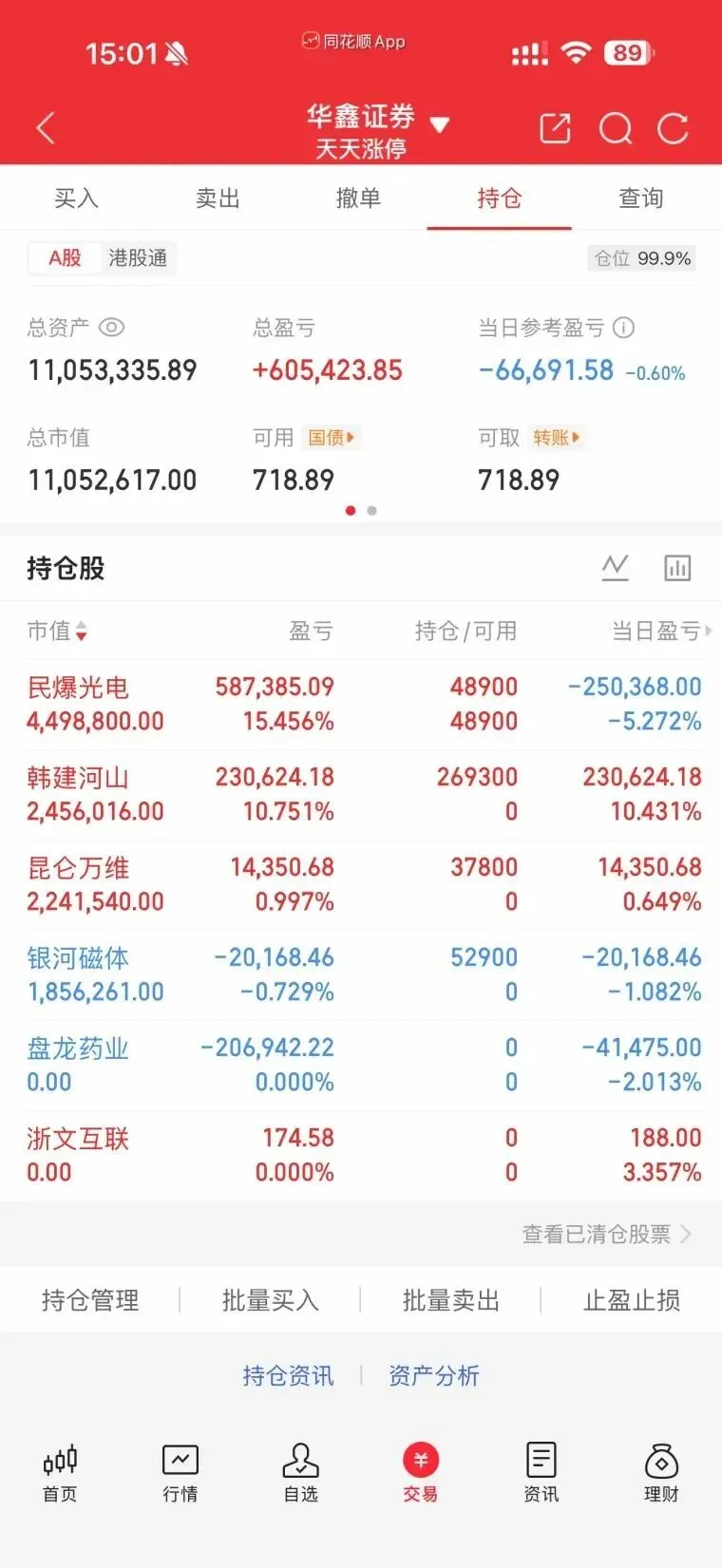Go back using the top-left arrow
The width and height of the screenshot is (722, 1568).
46,128
